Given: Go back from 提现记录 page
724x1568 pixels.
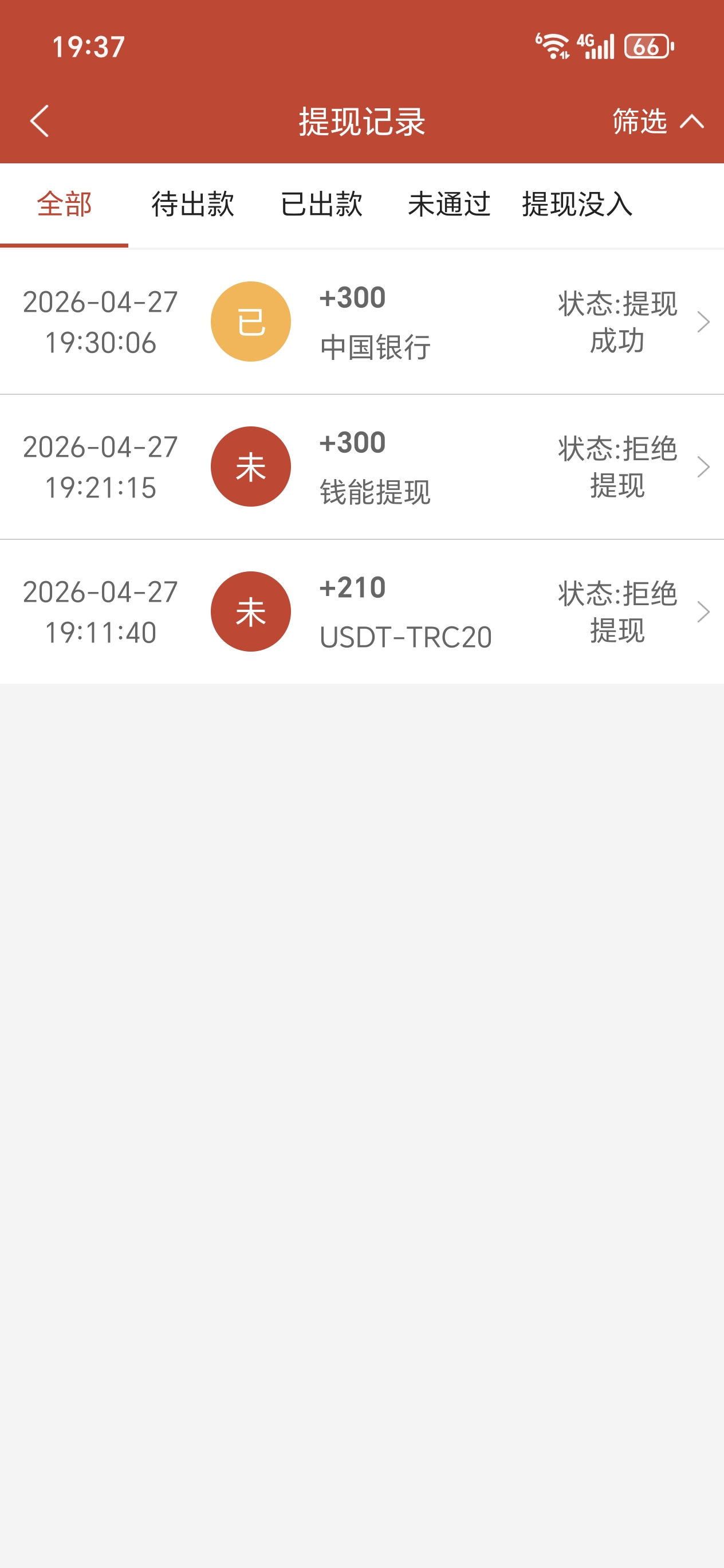Looking at the screenshot, I should [40, 121].
